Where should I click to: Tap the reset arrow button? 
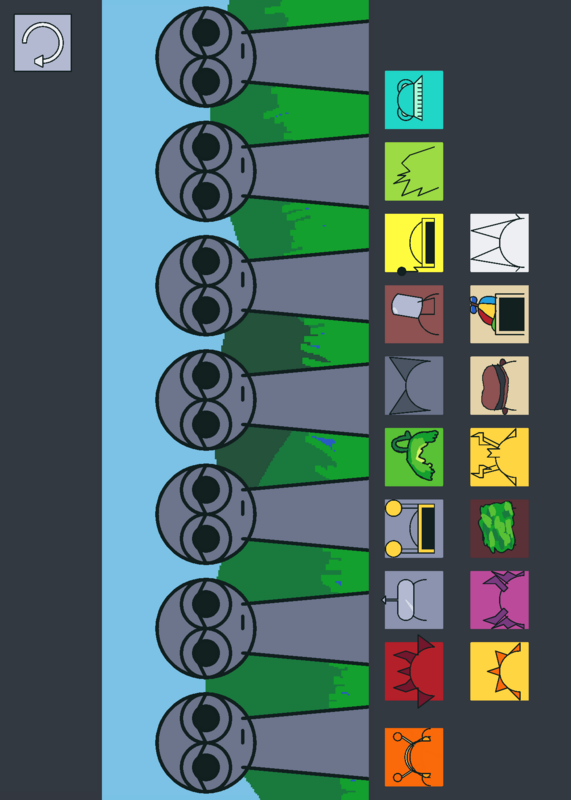click(43, 43)
